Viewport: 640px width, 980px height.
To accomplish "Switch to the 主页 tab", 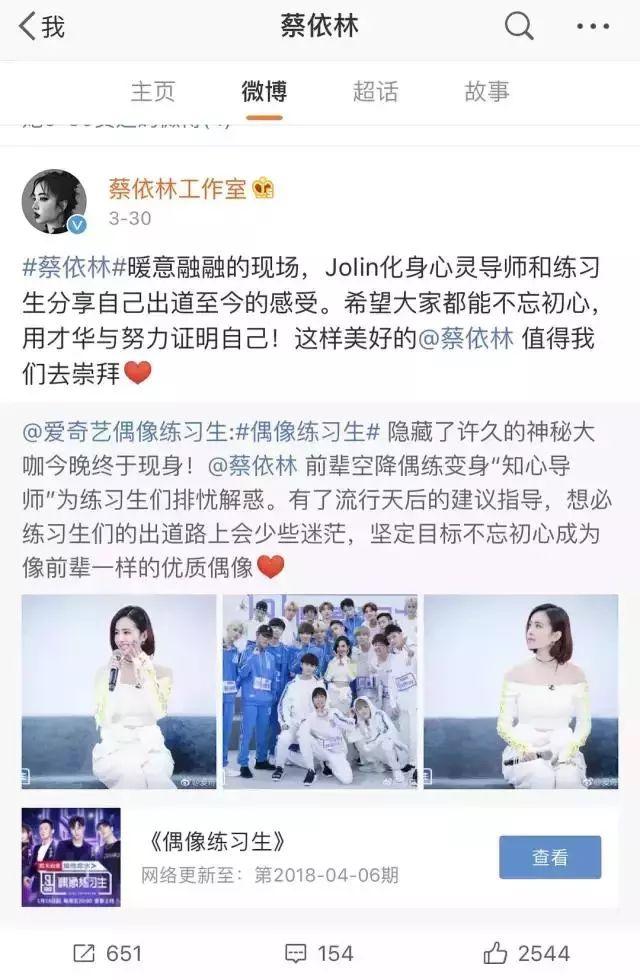I will point(153,92).
